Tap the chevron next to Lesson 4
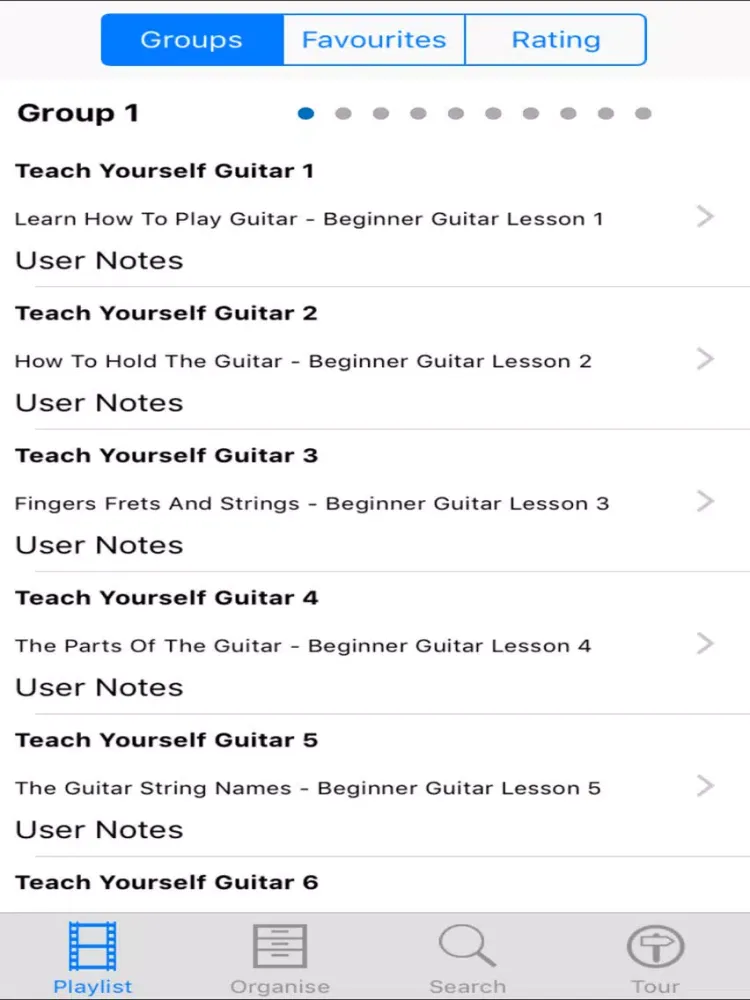750x1000 pixels. pos(706,644)
